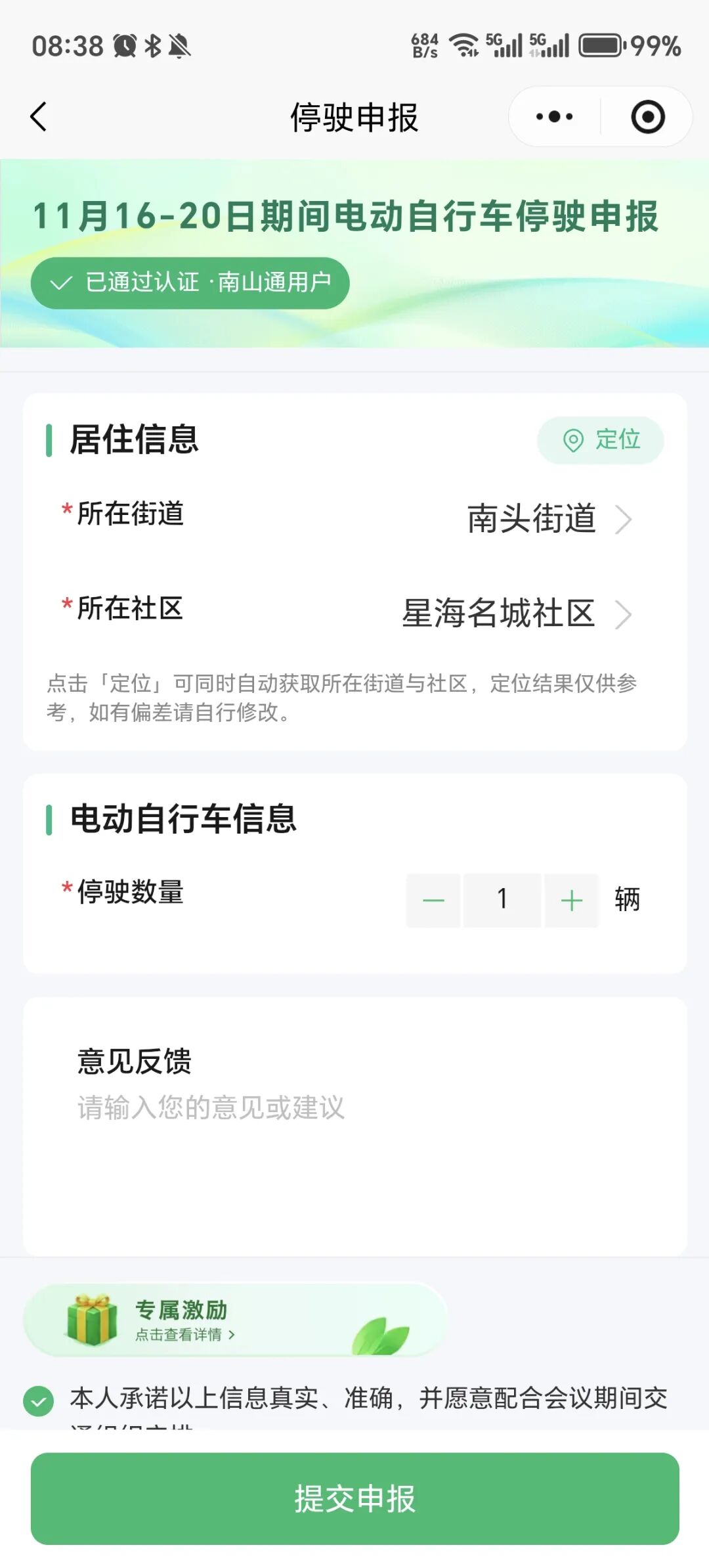
Task: Submit via the 提交申报 button
Action: click(x=354, y=1498)
